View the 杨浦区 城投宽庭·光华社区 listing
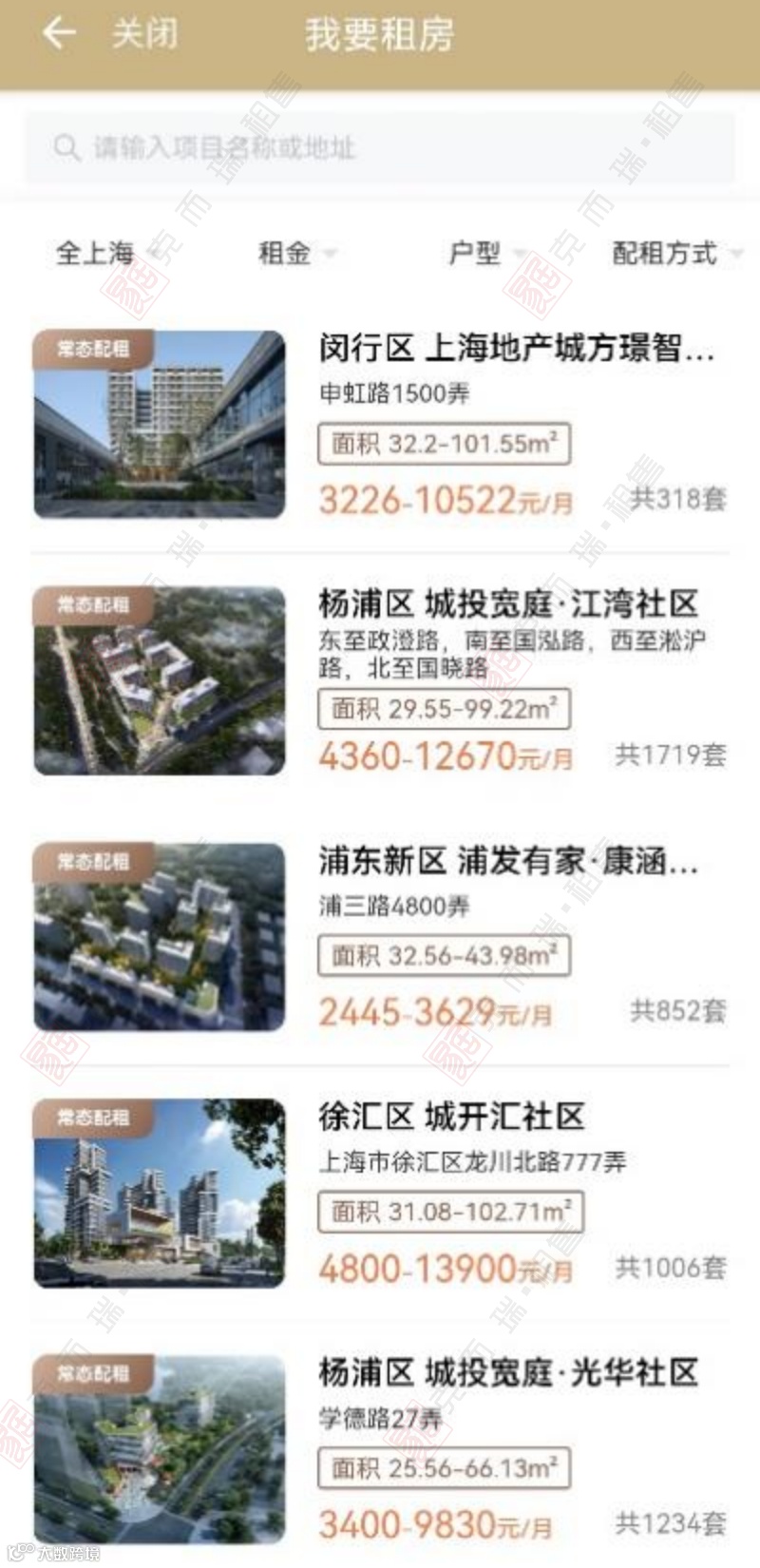The image size is (760, 1568). click(x=508, y=1373)
